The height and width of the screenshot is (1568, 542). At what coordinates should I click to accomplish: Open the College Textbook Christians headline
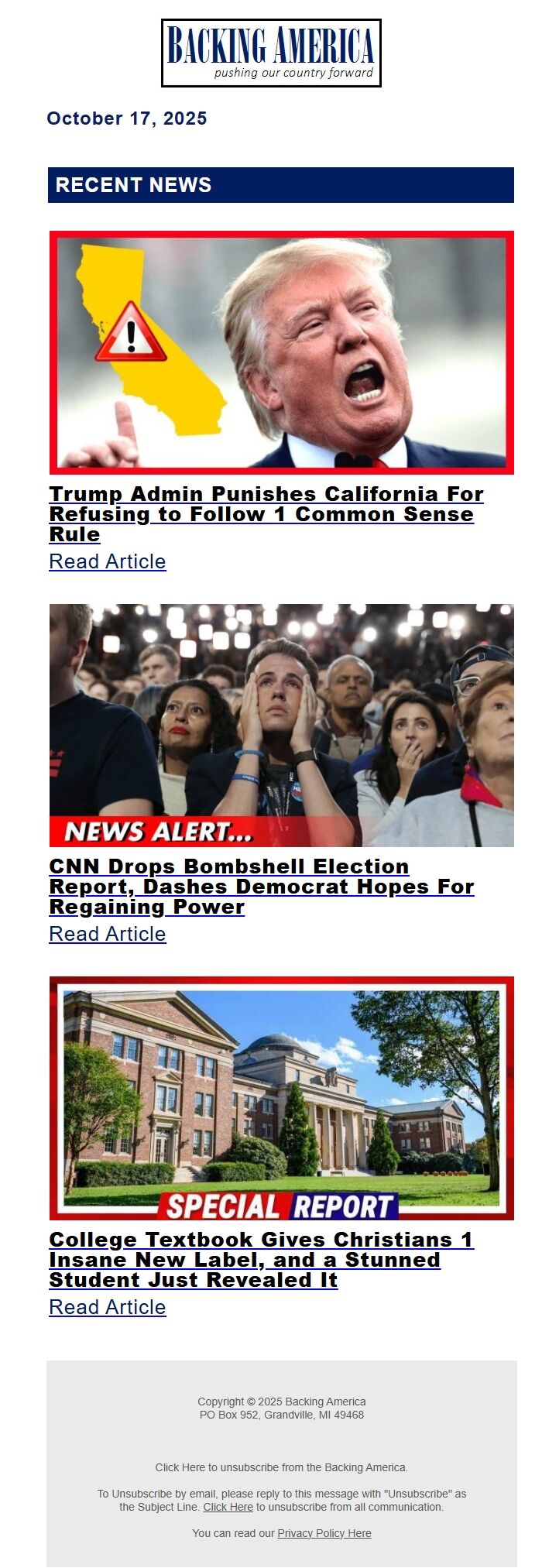[261, 1259]
